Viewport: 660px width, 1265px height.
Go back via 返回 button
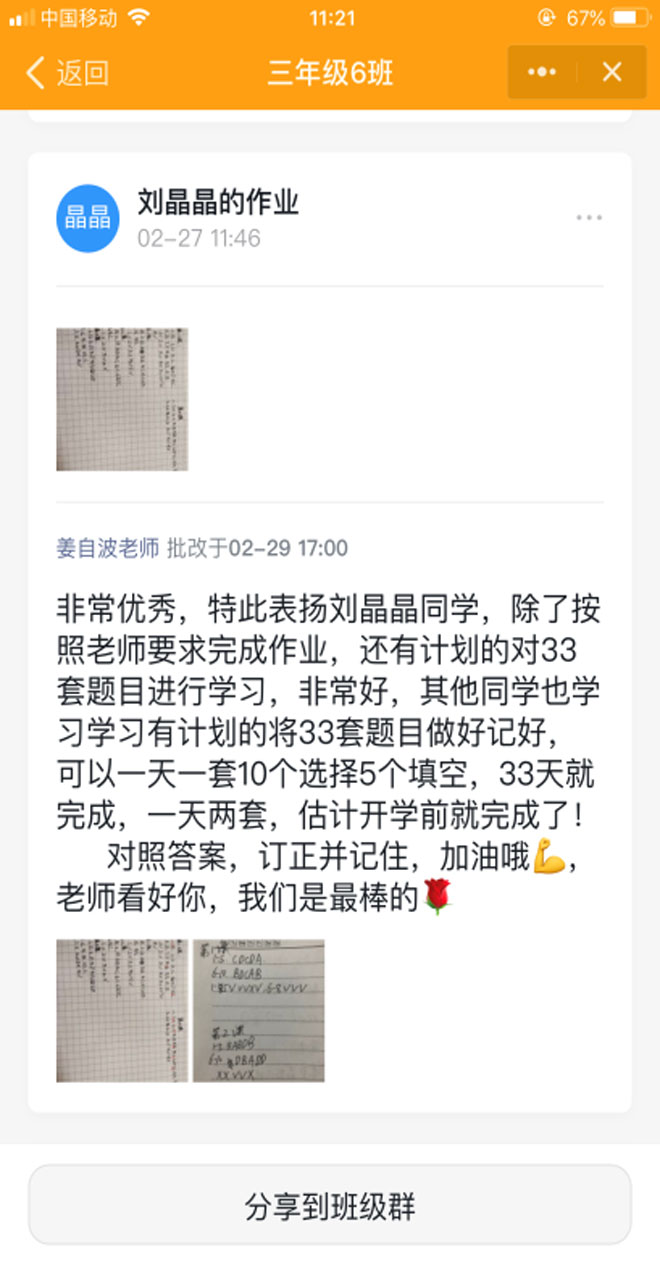pyautogui.click(x=68, y=72)
